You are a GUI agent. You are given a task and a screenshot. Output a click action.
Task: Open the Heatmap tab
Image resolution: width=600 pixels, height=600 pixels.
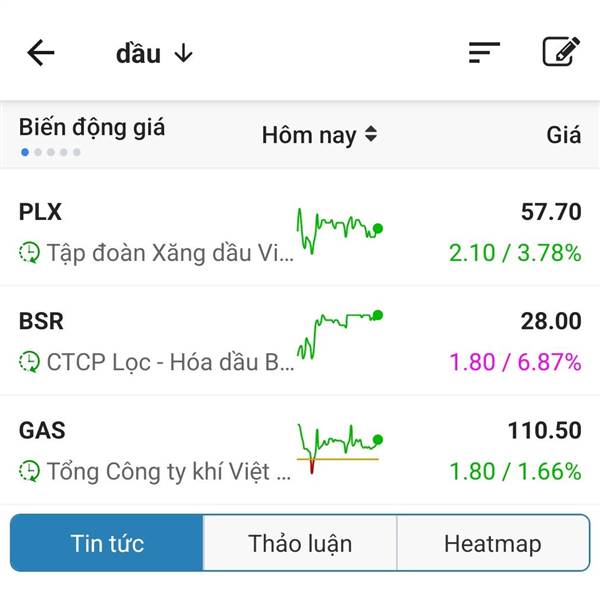(x=492, y=543)
